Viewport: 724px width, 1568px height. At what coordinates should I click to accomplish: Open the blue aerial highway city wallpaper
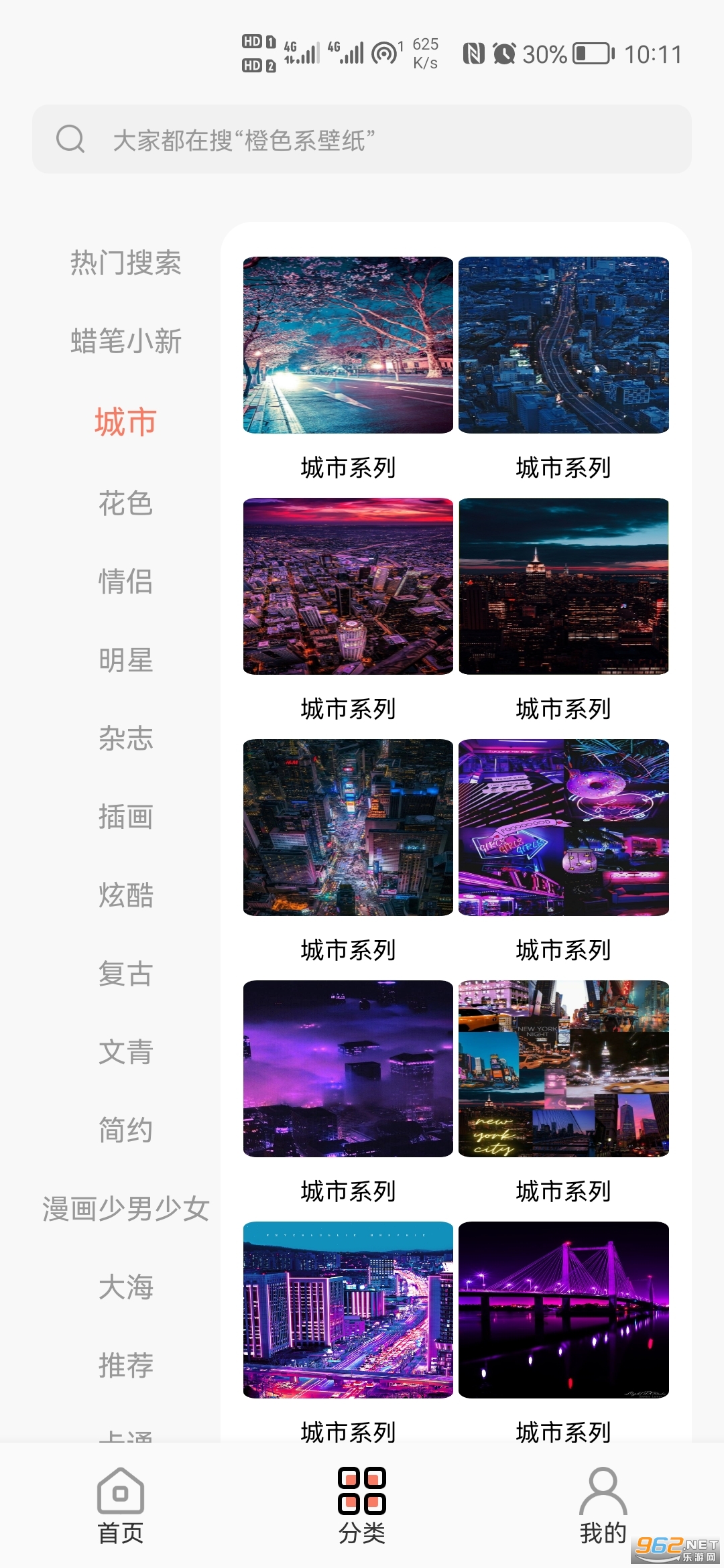(x=564, y=345)
